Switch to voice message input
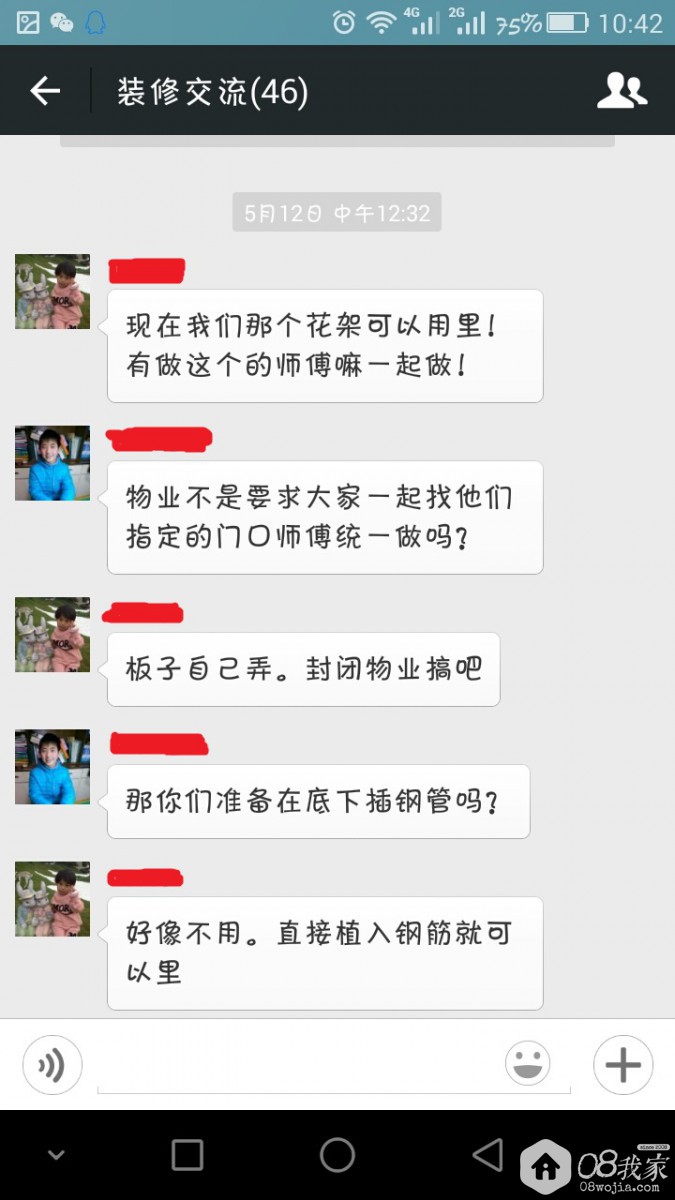 (x=52, y=1065)
